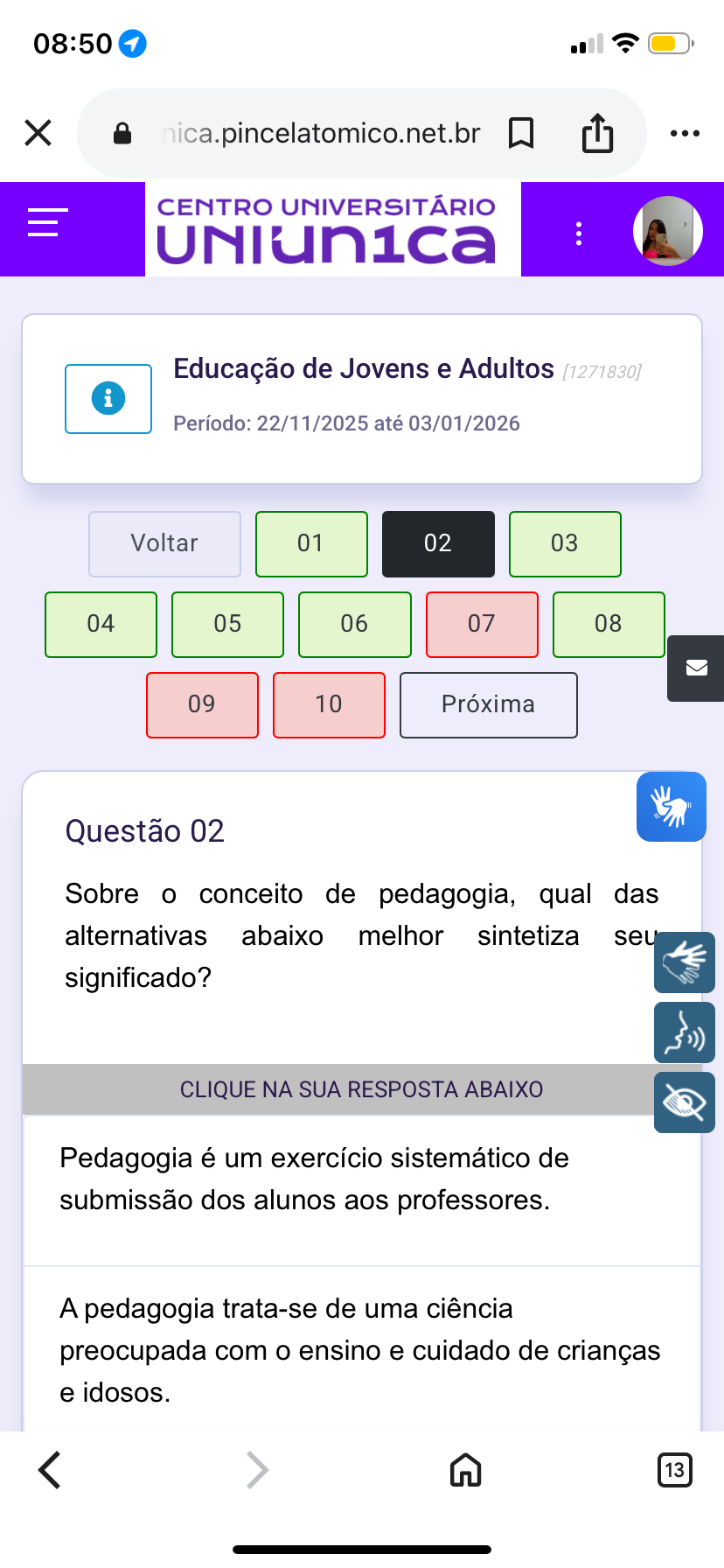Open browser tabs overview showing 13
This screenshot has height=1568, width=724.
pyautogui.click(x=674, y=1470)
